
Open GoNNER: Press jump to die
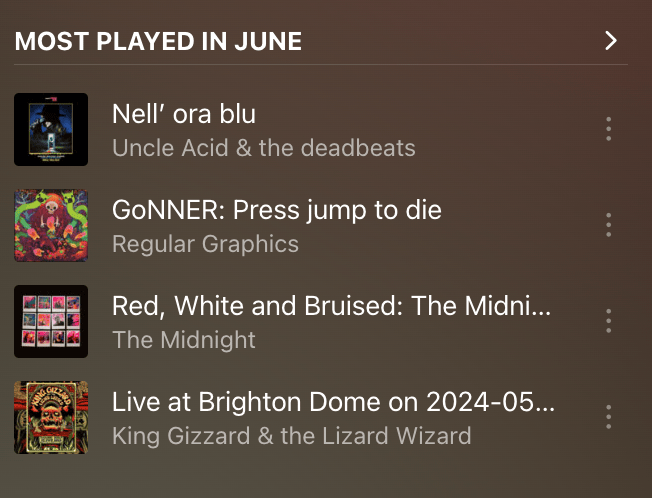pyautogui.click(x=276, y=211)
